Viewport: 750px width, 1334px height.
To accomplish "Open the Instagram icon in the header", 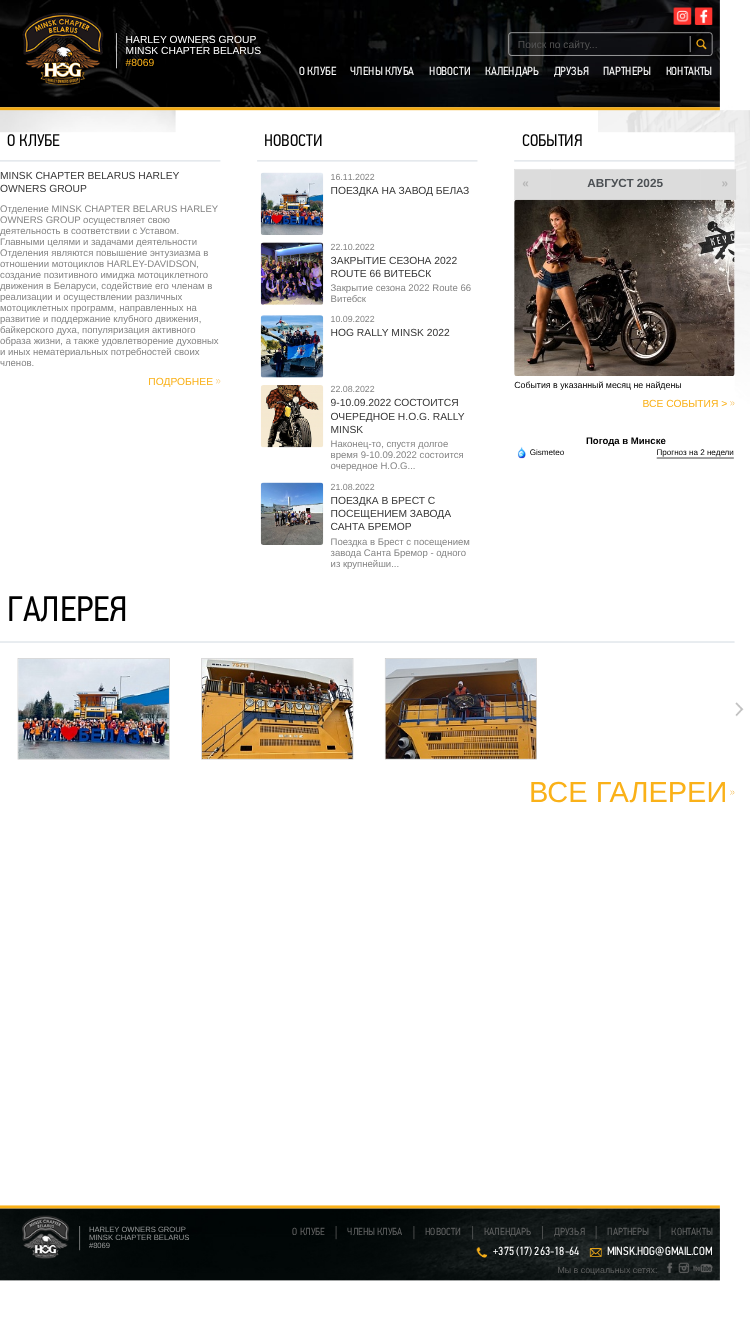I will pyautogui.click(x=682, y=16).
